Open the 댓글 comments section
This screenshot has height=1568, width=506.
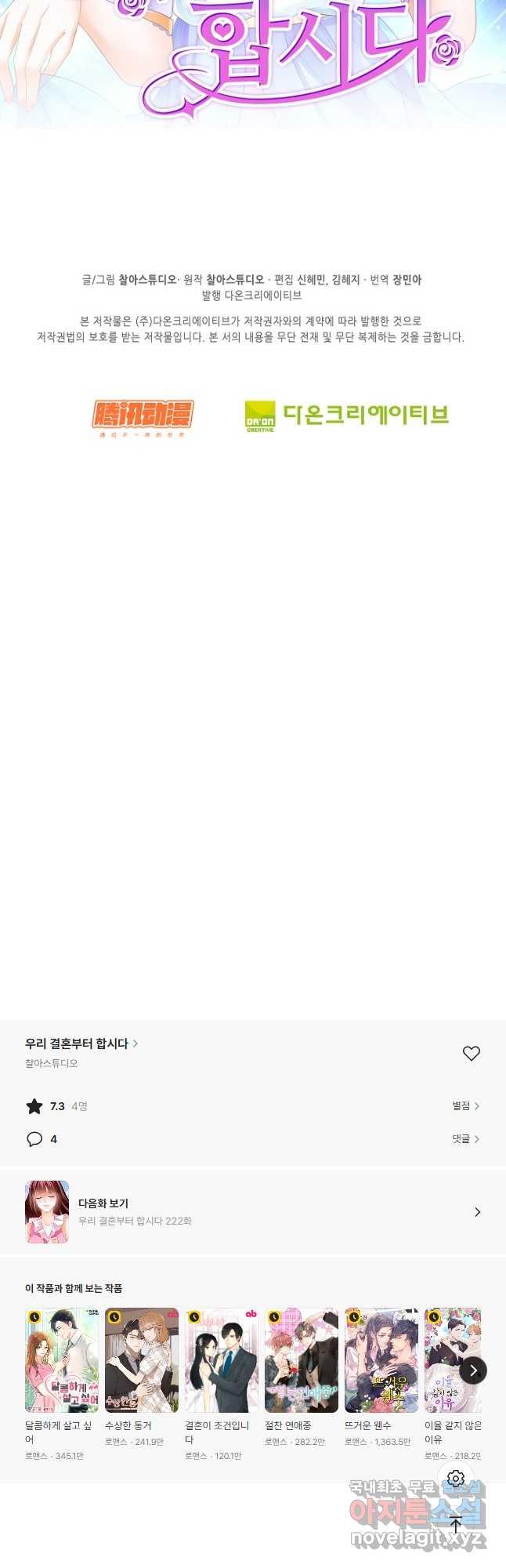click(465, 1138)
